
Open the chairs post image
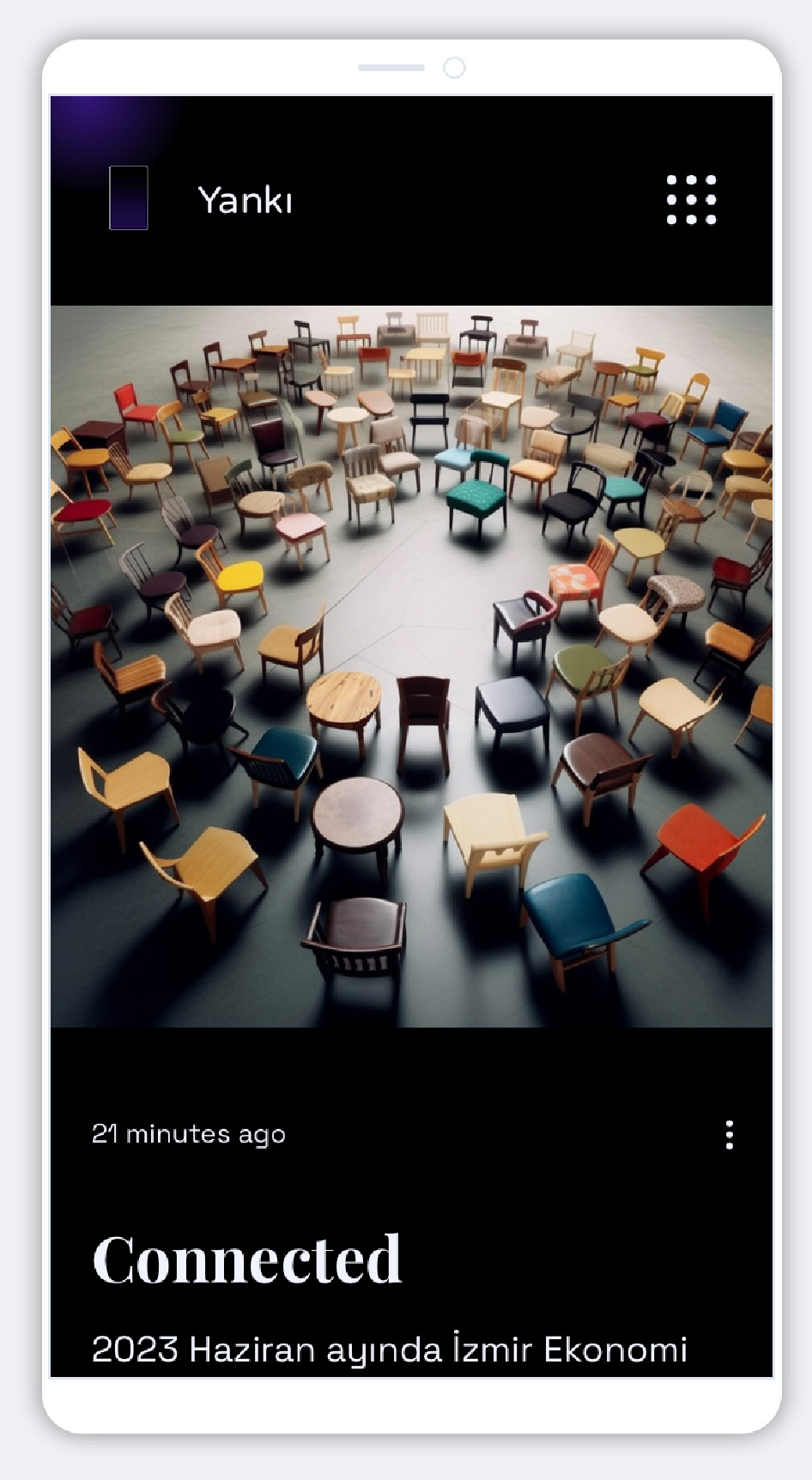click(x=412, y=666)
